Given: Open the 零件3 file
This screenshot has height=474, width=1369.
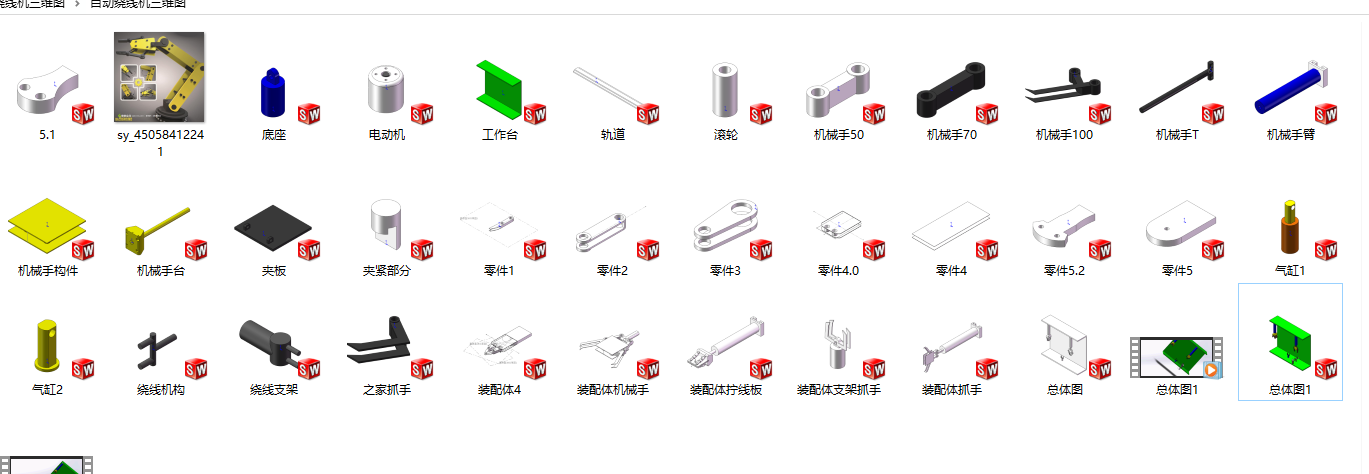Looking at the screenshot, I should tap(725, 228).
